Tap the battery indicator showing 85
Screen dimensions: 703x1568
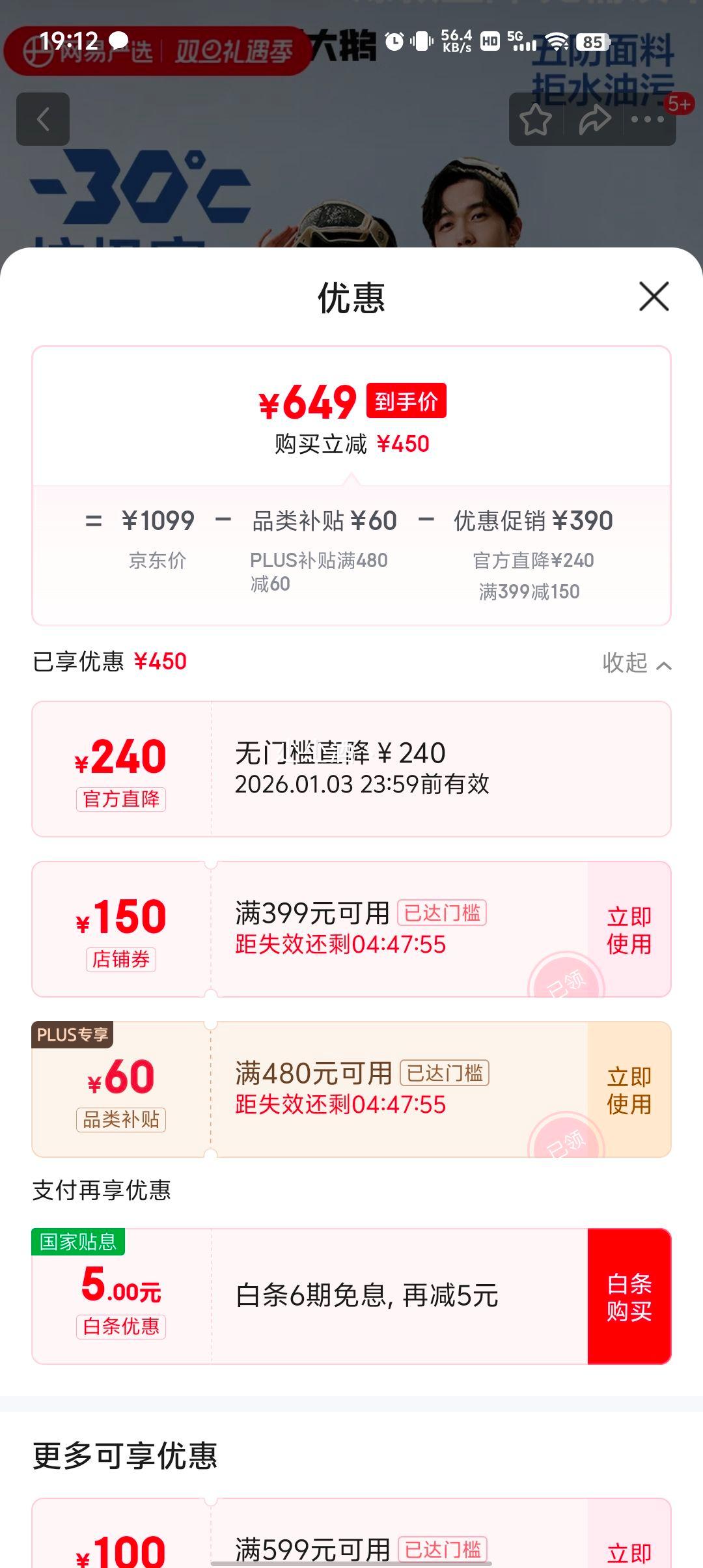pos(593,40)
